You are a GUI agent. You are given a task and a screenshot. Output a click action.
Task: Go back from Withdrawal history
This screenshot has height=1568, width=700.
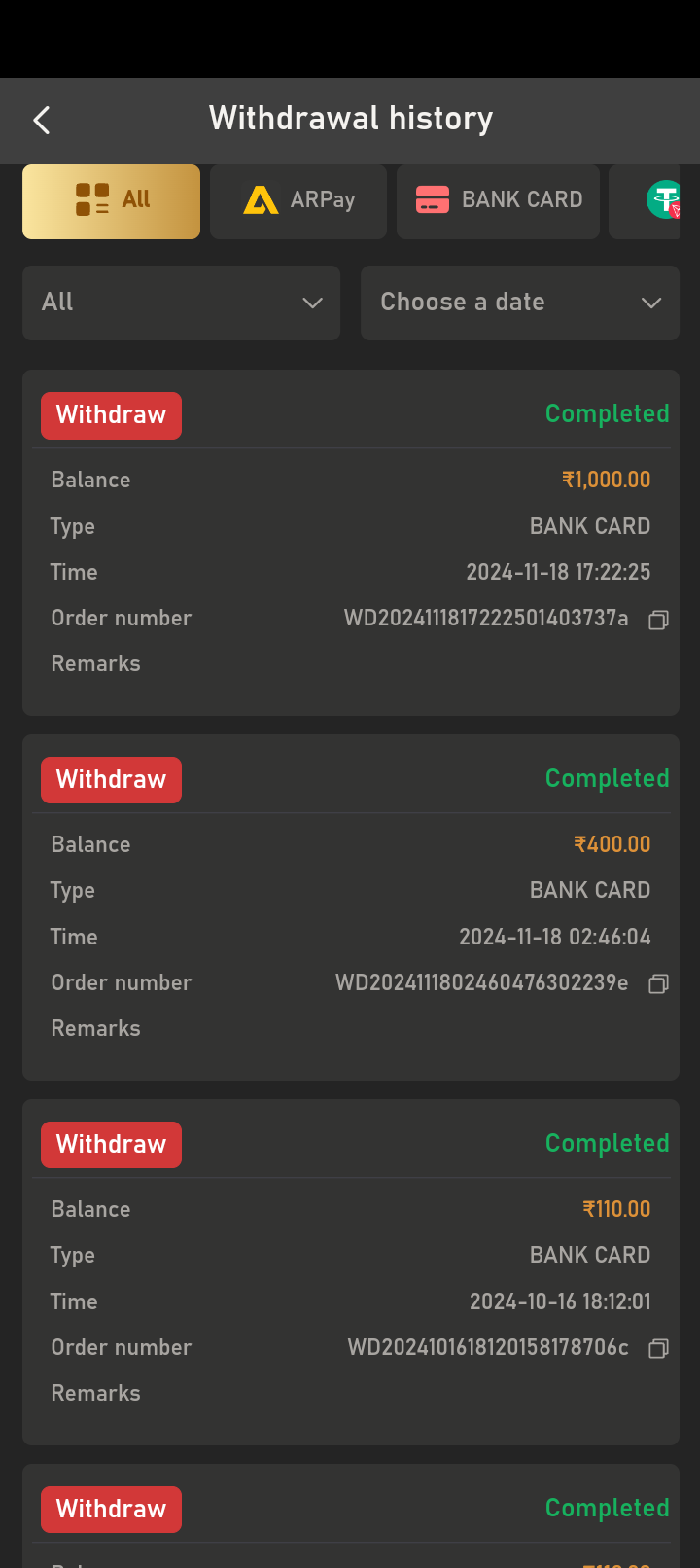(x=42, y=121)
